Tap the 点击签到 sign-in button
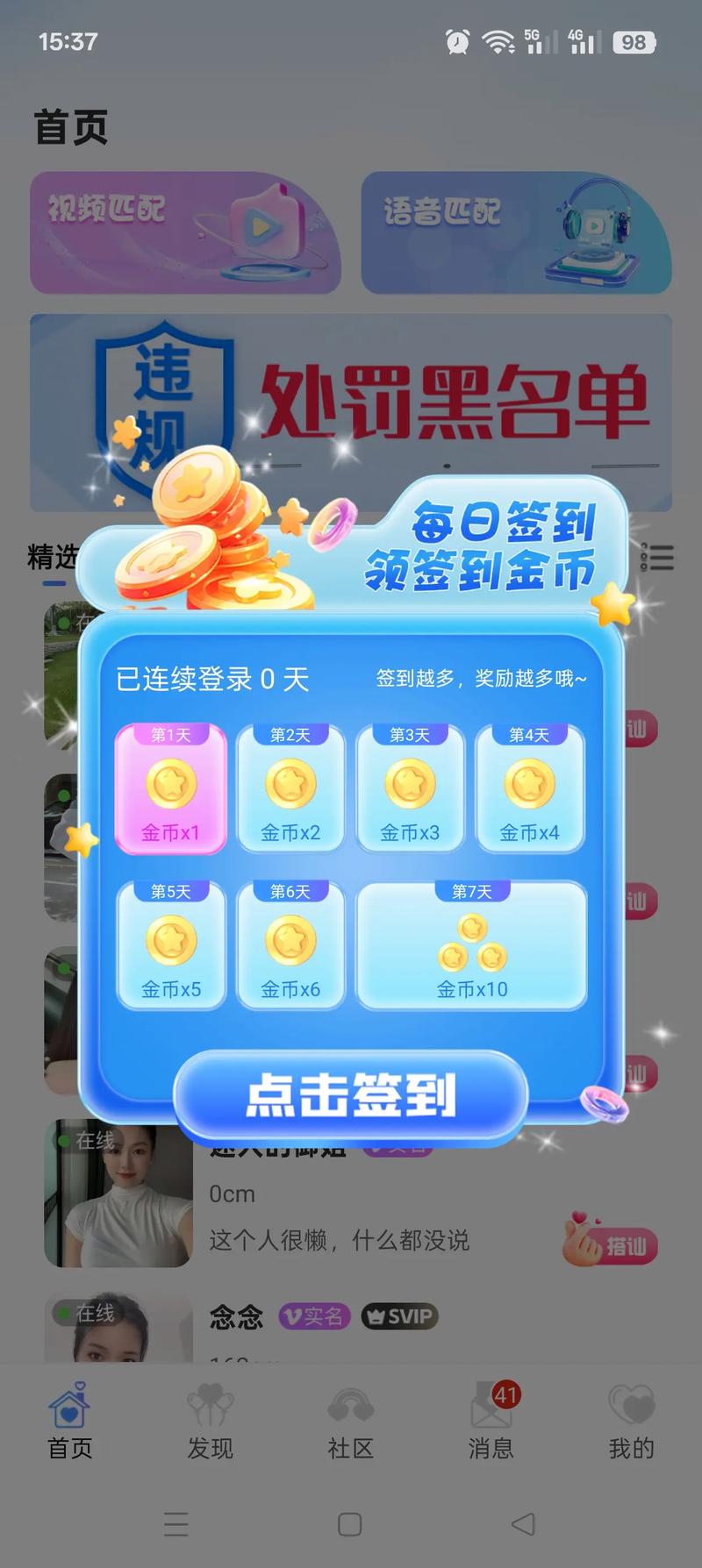 pos(350,1096)
